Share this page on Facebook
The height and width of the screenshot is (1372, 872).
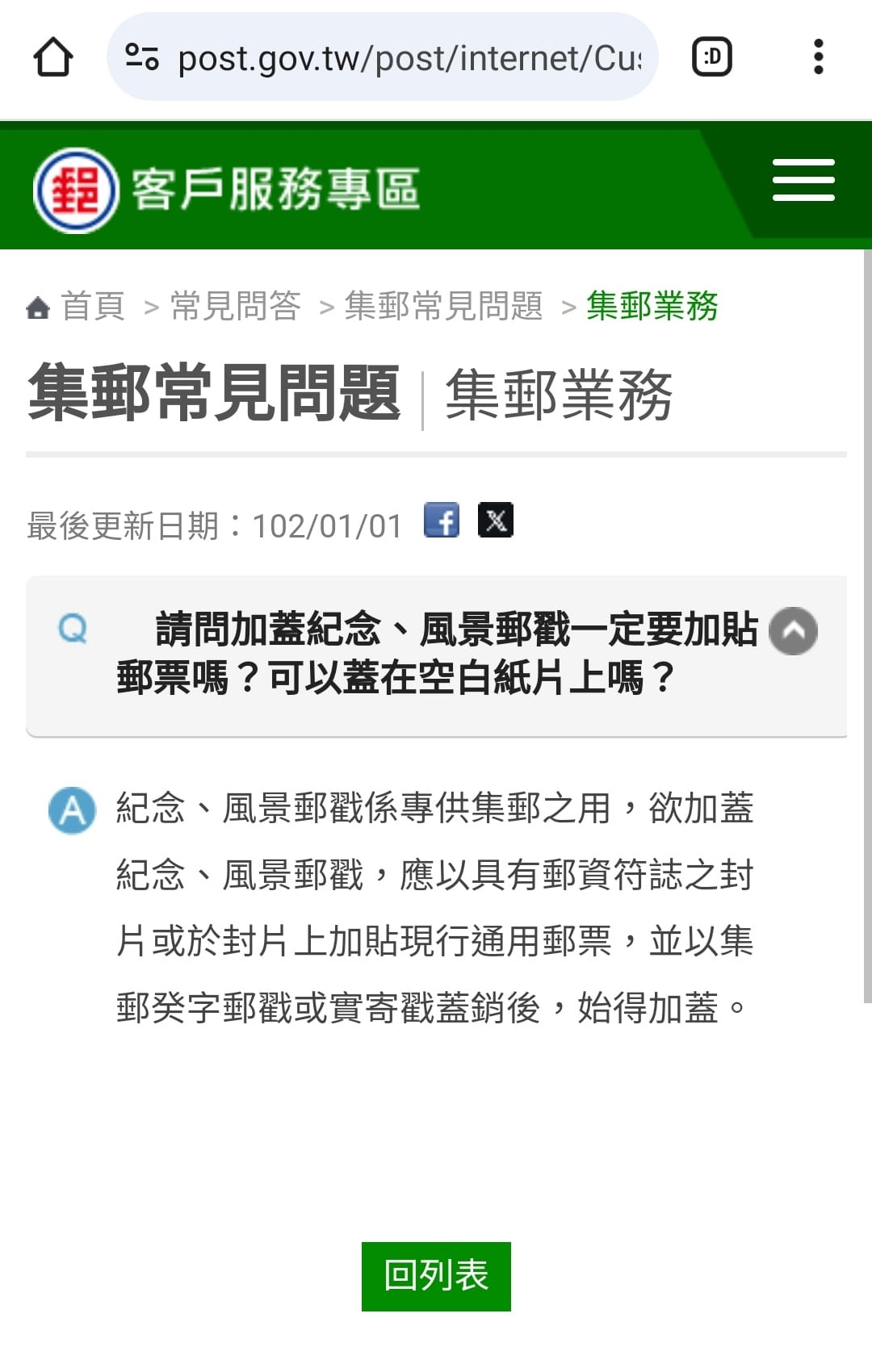442,521
